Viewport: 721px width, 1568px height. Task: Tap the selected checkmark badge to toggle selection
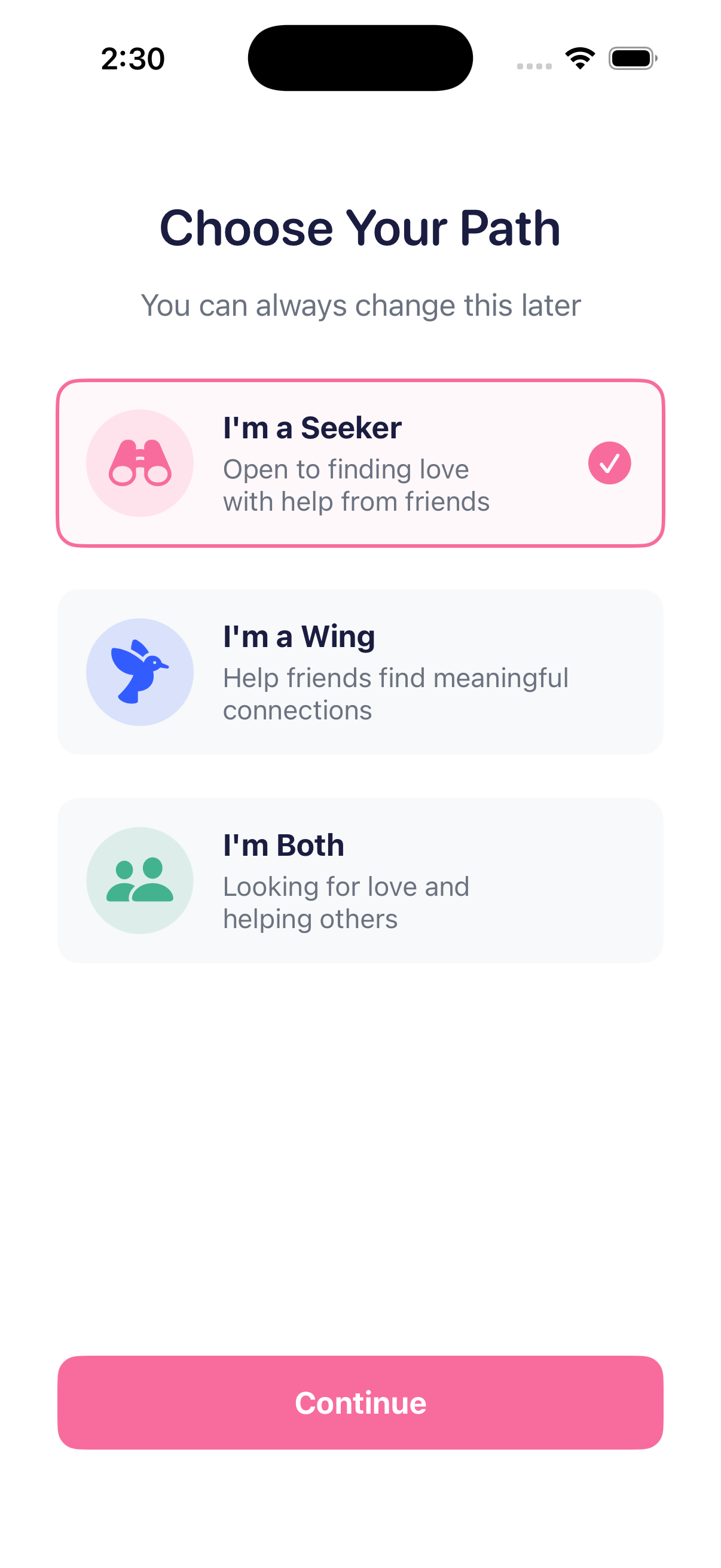[610, 463]
